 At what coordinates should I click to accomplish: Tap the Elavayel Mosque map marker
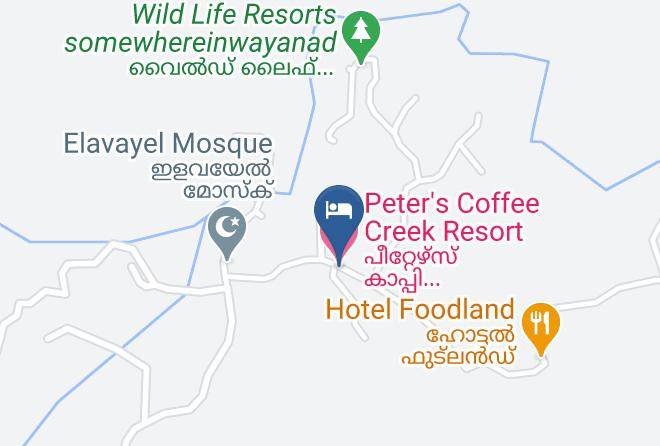227,229
